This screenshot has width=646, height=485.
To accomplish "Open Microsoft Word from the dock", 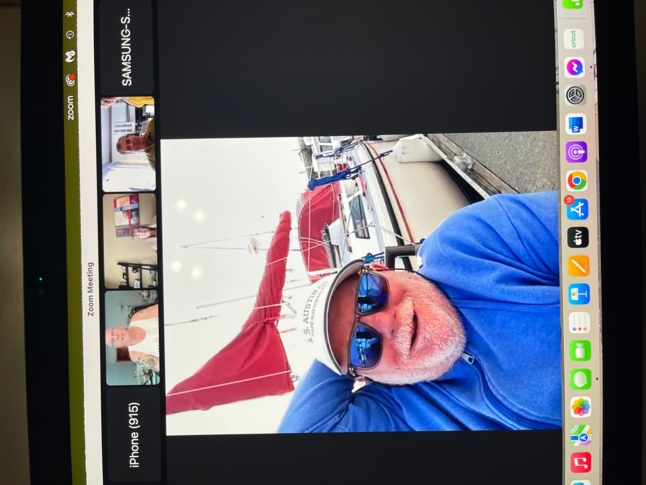I will (x=575, y=124).
